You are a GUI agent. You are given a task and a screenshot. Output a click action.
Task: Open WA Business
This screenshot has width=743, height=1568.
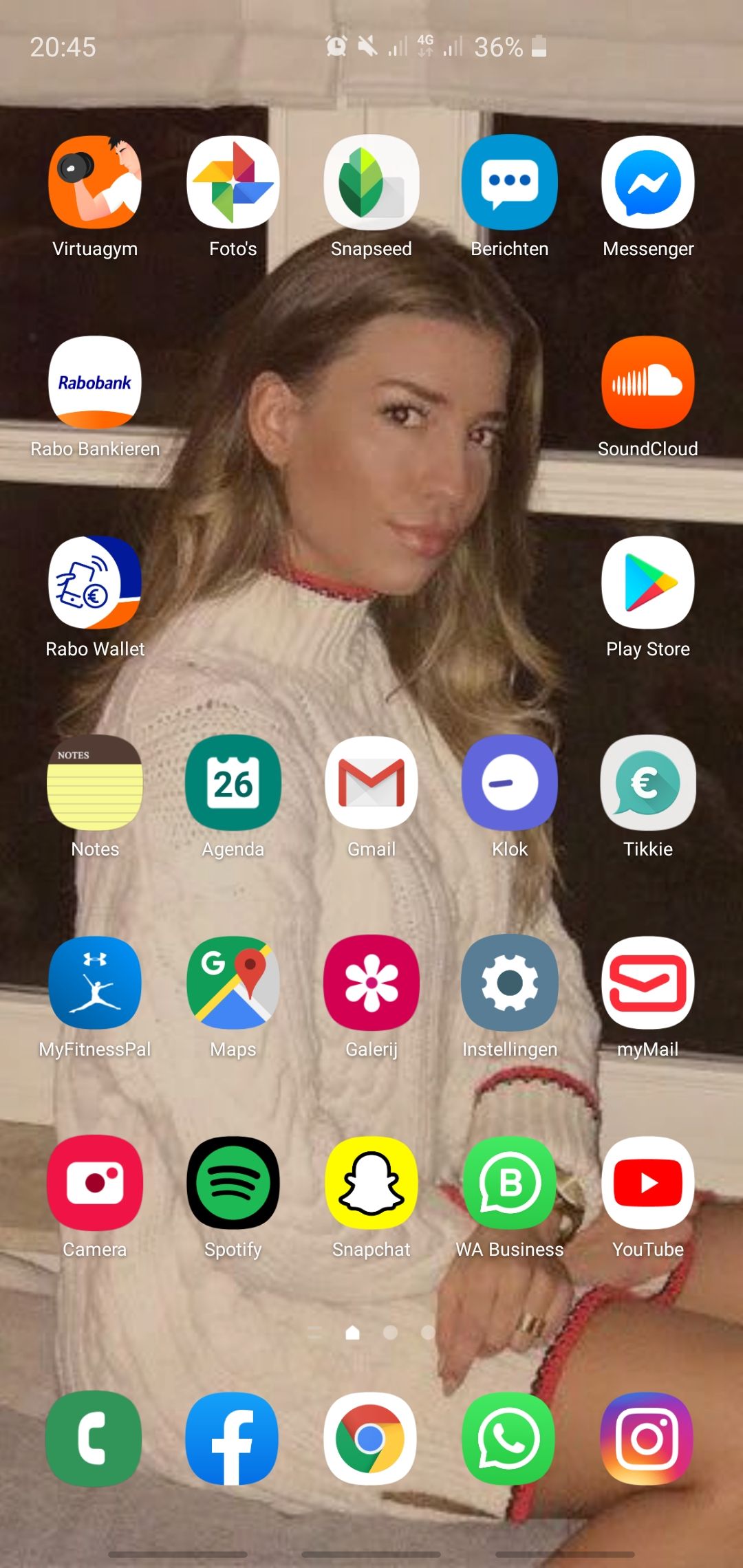[x=510, y=1183]
